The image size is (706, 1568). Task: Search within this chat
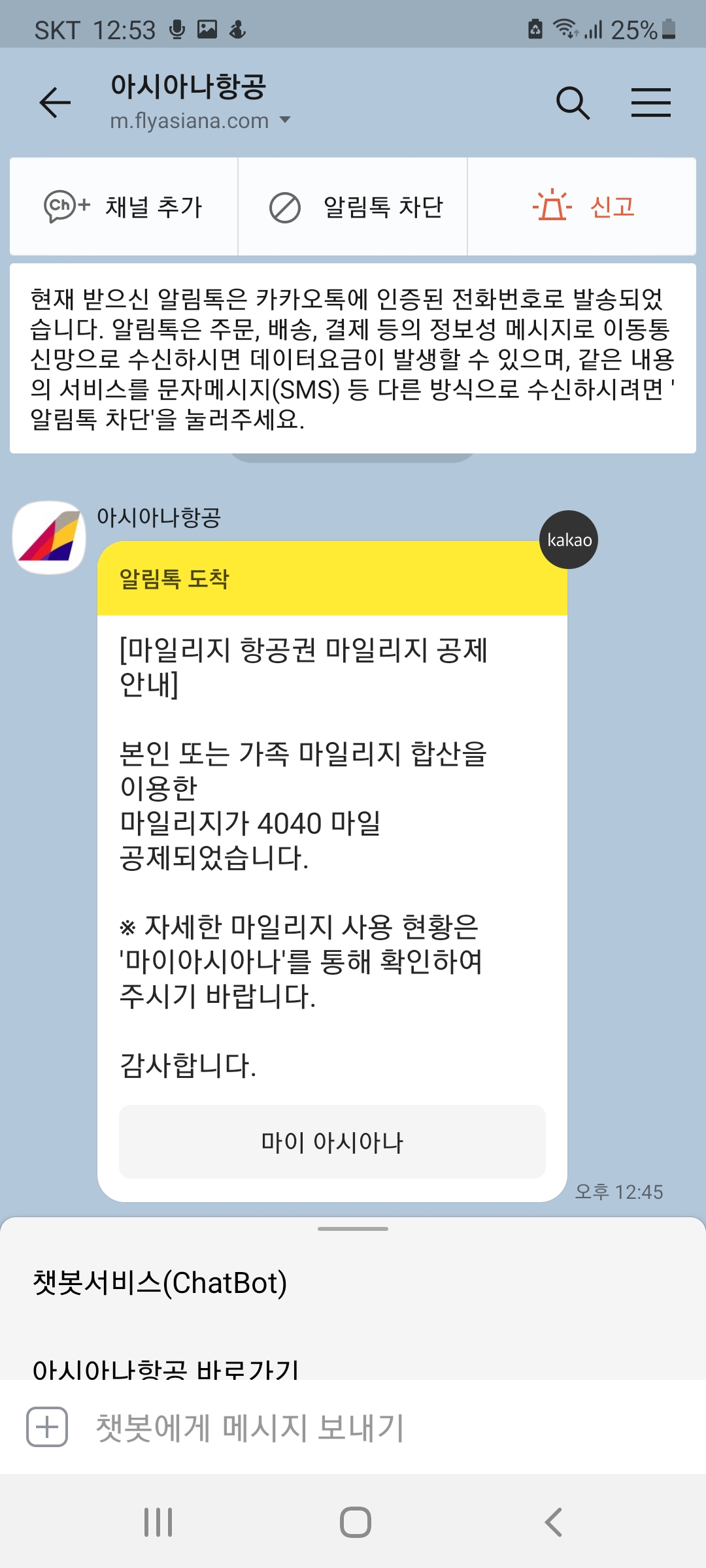(573, 103)
